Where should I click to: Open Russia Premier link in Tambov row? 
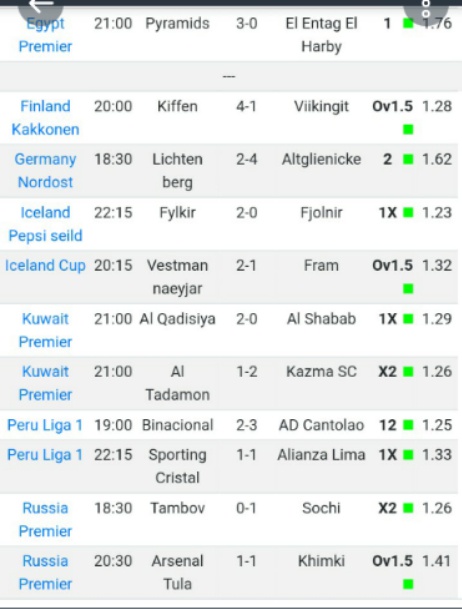(x=45, y=519)
